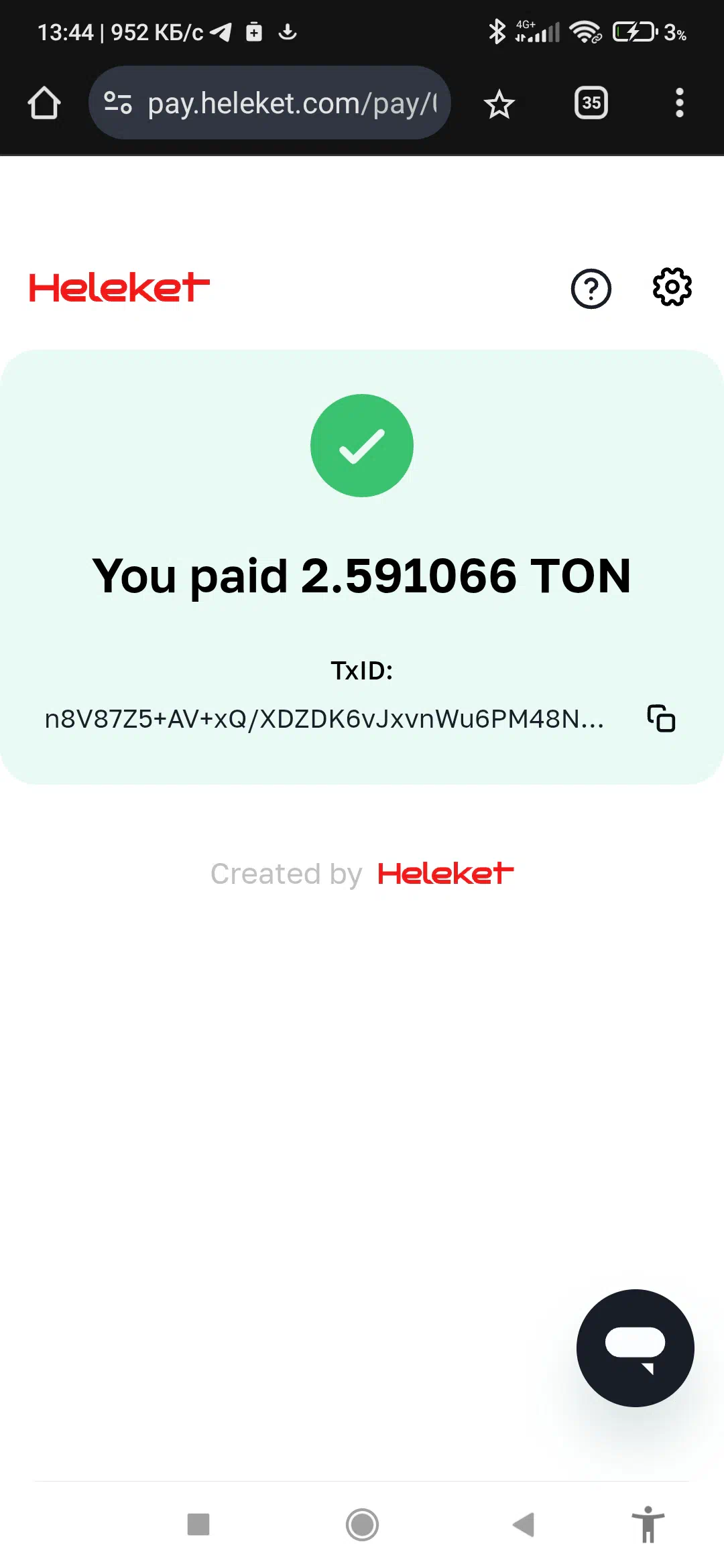The width and height of the screenshot is (724, 1568).
Task: Tap the browser home button
Action: click(44, 103)
